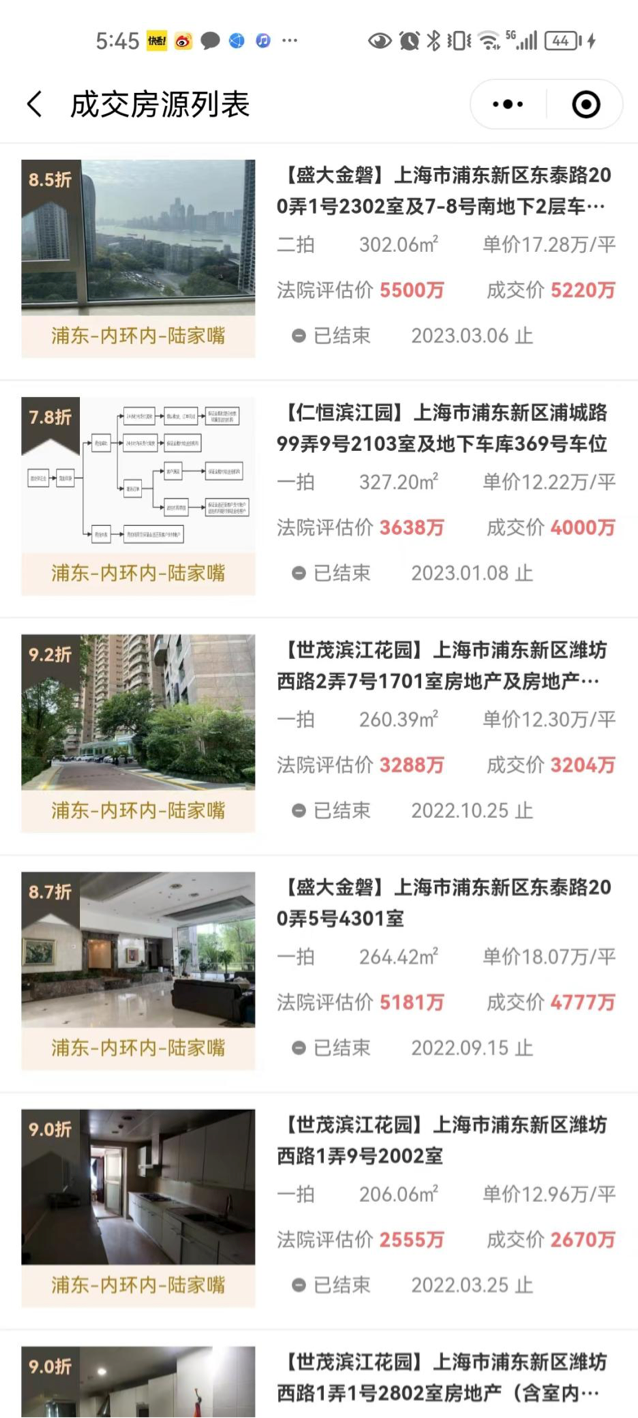Go back from 成交房源列表
Image resolution: width=638 pixels, height=1418 pixels.
point(35,104)
